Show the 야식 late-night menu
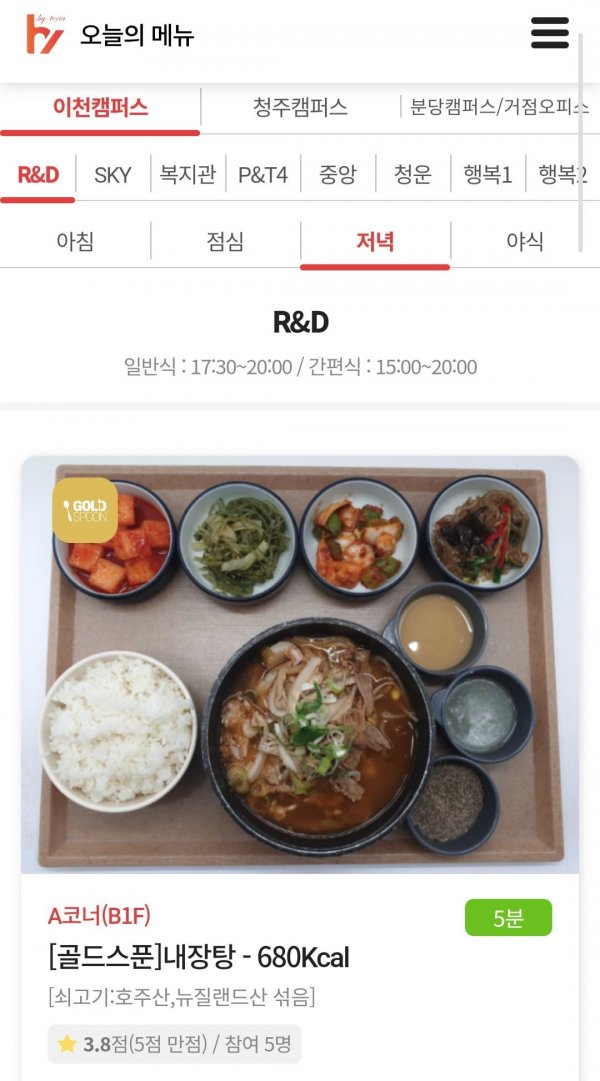 524,241
